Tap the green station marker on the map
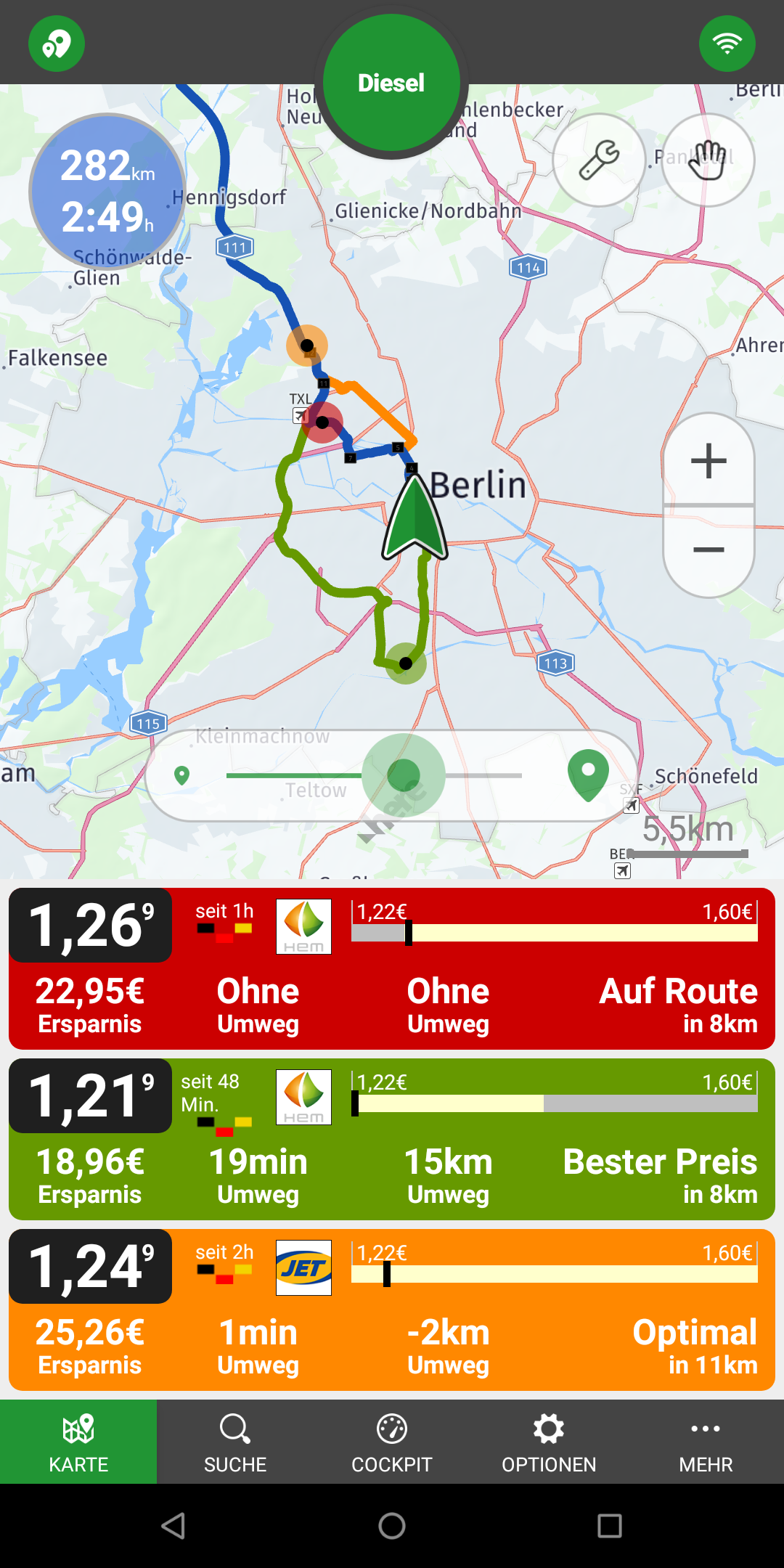 tap(406, 663)
